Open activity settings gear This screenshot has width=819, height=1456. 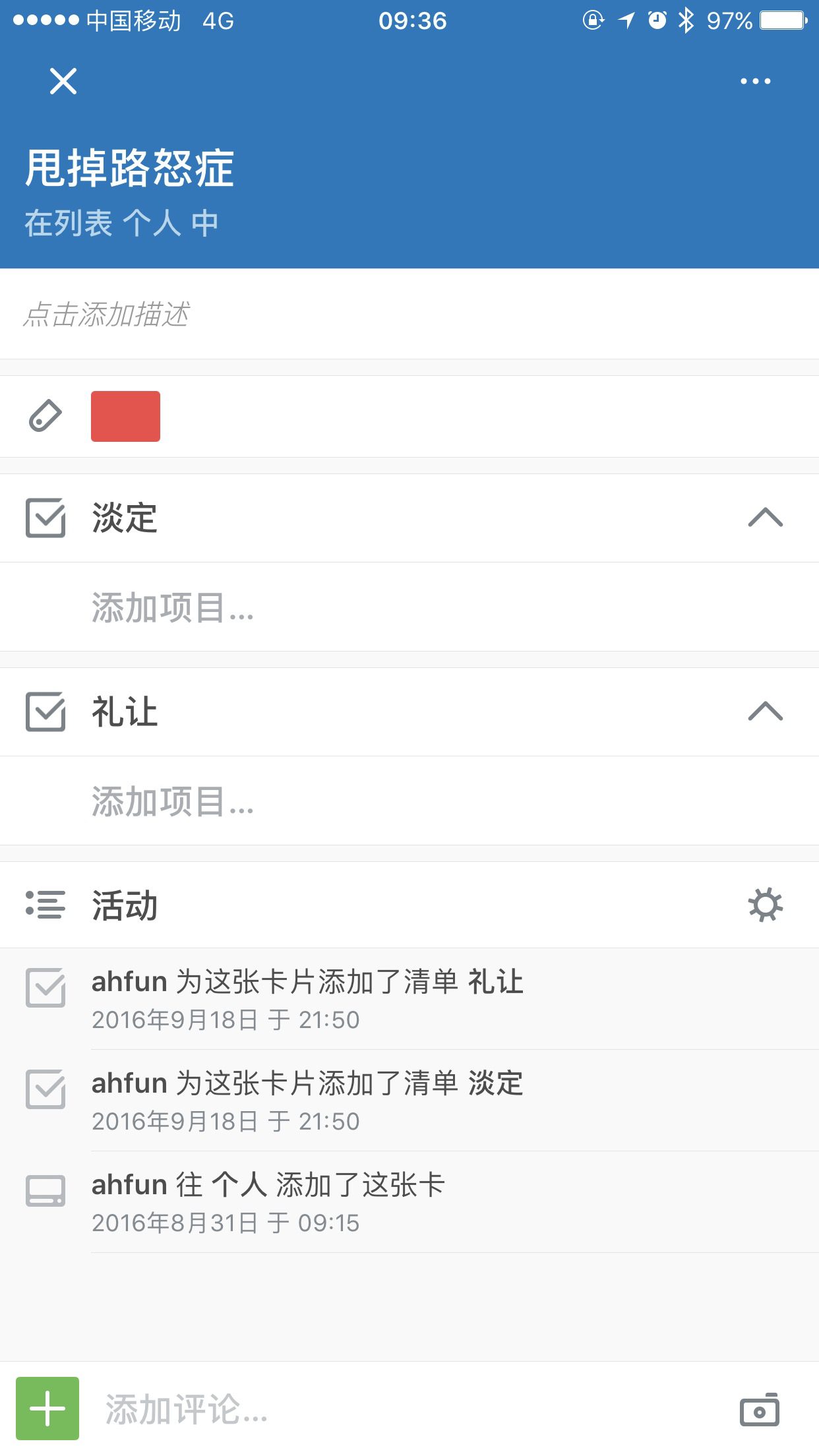pyautogui.click(x=765, y=905)
